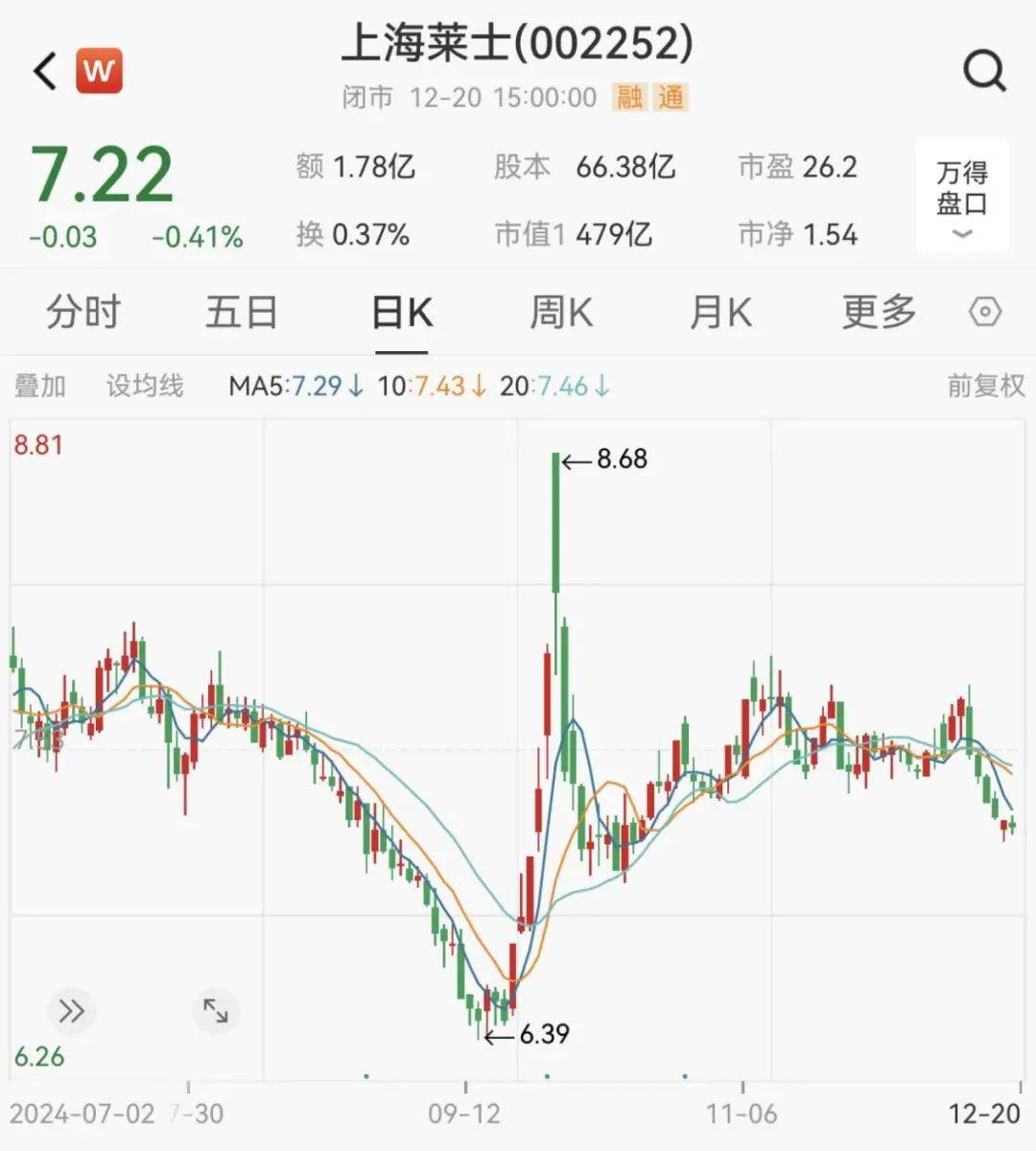
Task: Select the back arrow at top left
Action: point(42,69)
